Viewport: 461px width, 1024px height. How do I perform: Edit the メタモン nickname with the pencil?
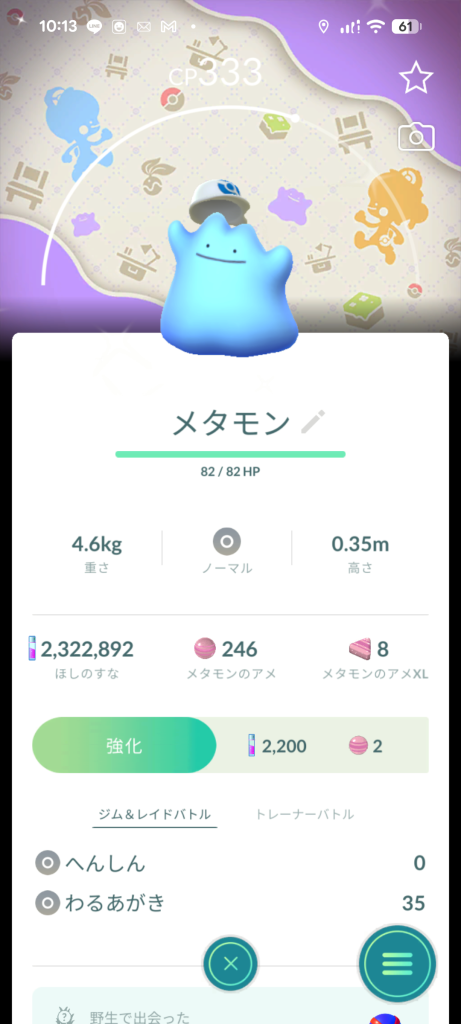tap(313, 423)
